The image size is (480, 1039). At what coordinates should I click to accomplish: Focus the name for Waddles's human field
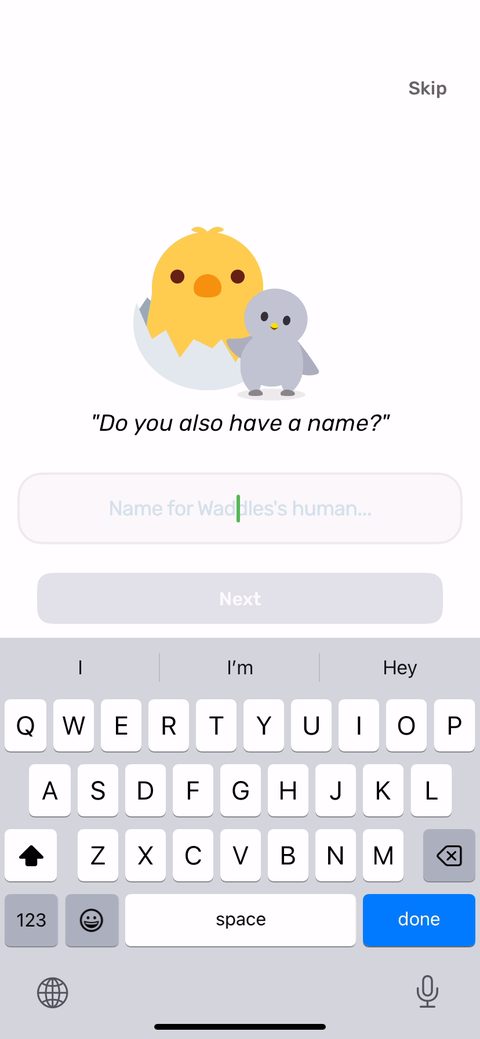(x=239, y=508)
